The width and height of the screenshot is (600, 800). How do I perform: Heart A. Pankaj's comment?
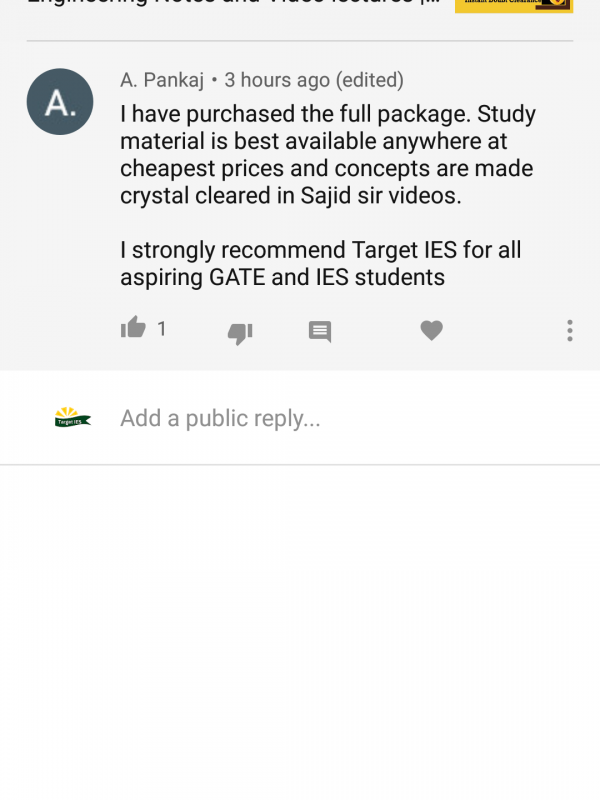click(431, 330)
